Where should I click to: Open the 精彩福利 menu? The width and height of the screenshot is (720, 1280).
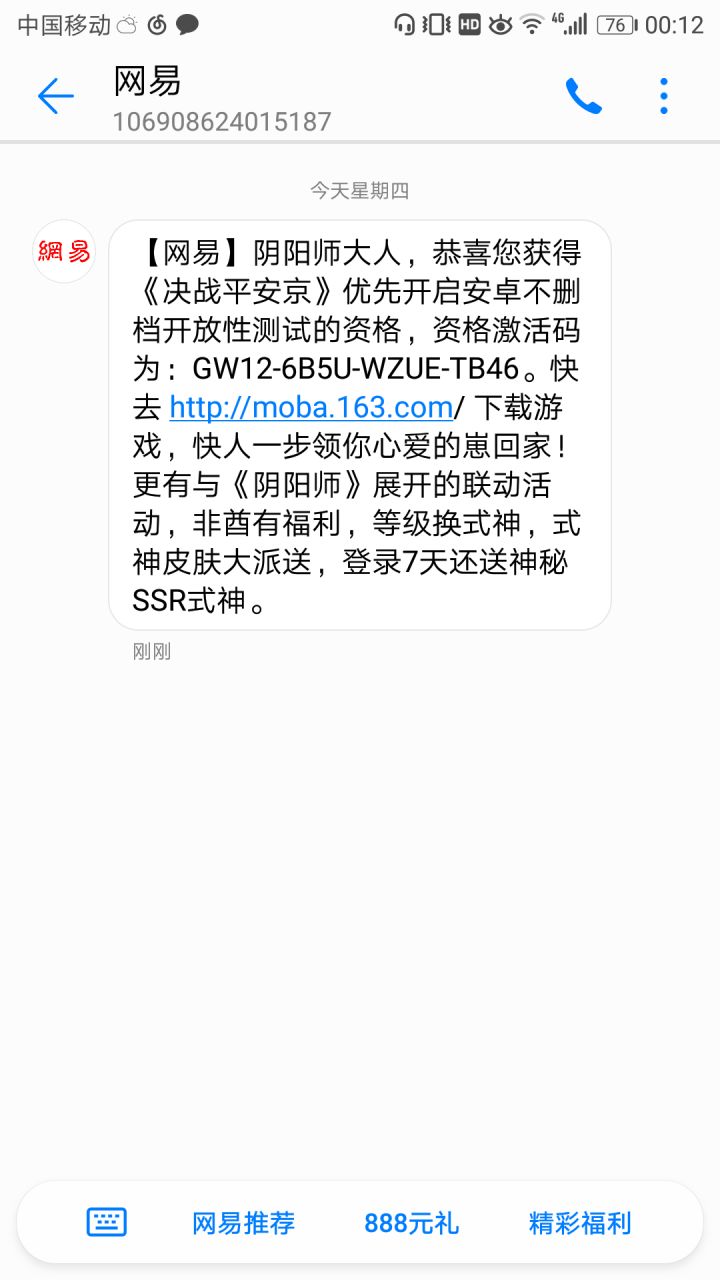coord(580,1222)
